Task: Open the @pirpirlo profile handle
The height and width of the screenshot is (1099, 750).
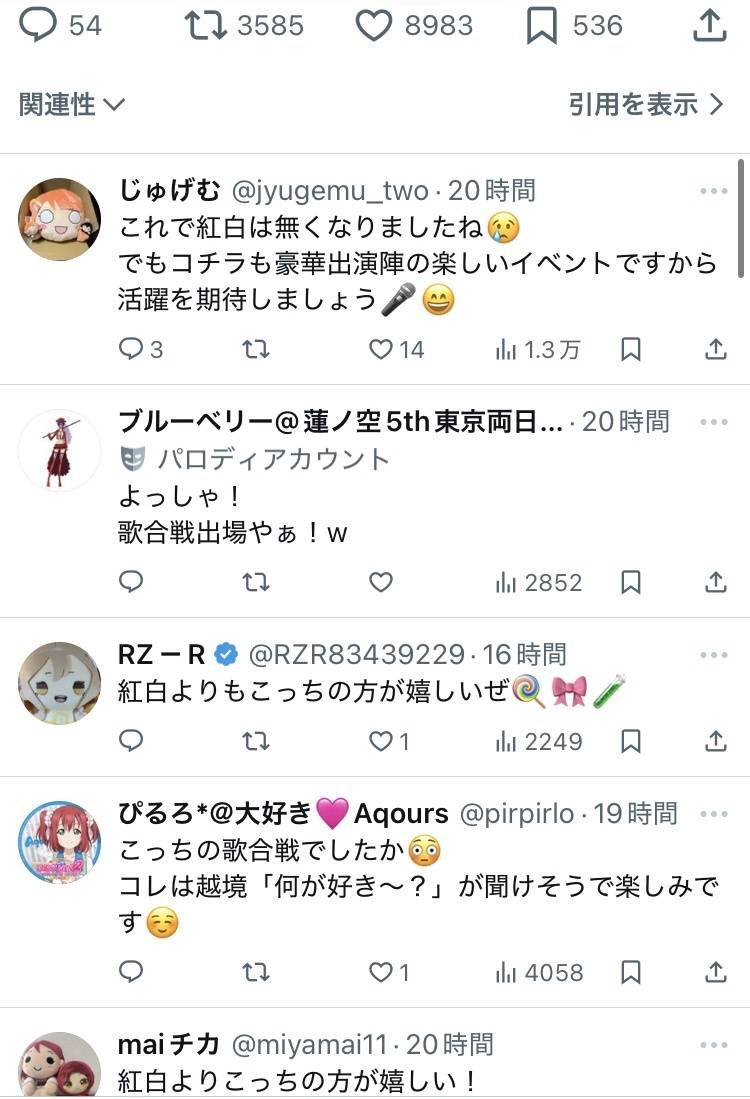Action: click(x=517, y=814)
